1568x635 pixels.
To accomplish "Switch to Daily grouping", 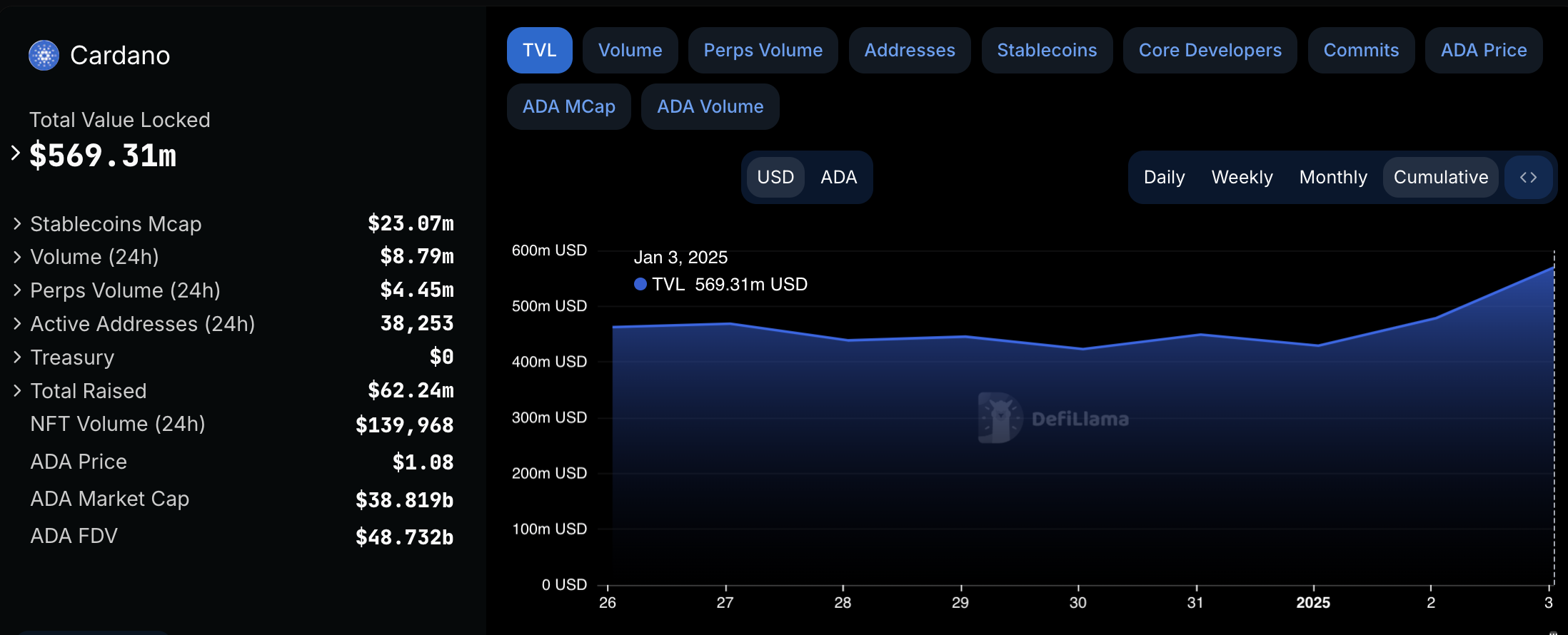I will 1164,177.
